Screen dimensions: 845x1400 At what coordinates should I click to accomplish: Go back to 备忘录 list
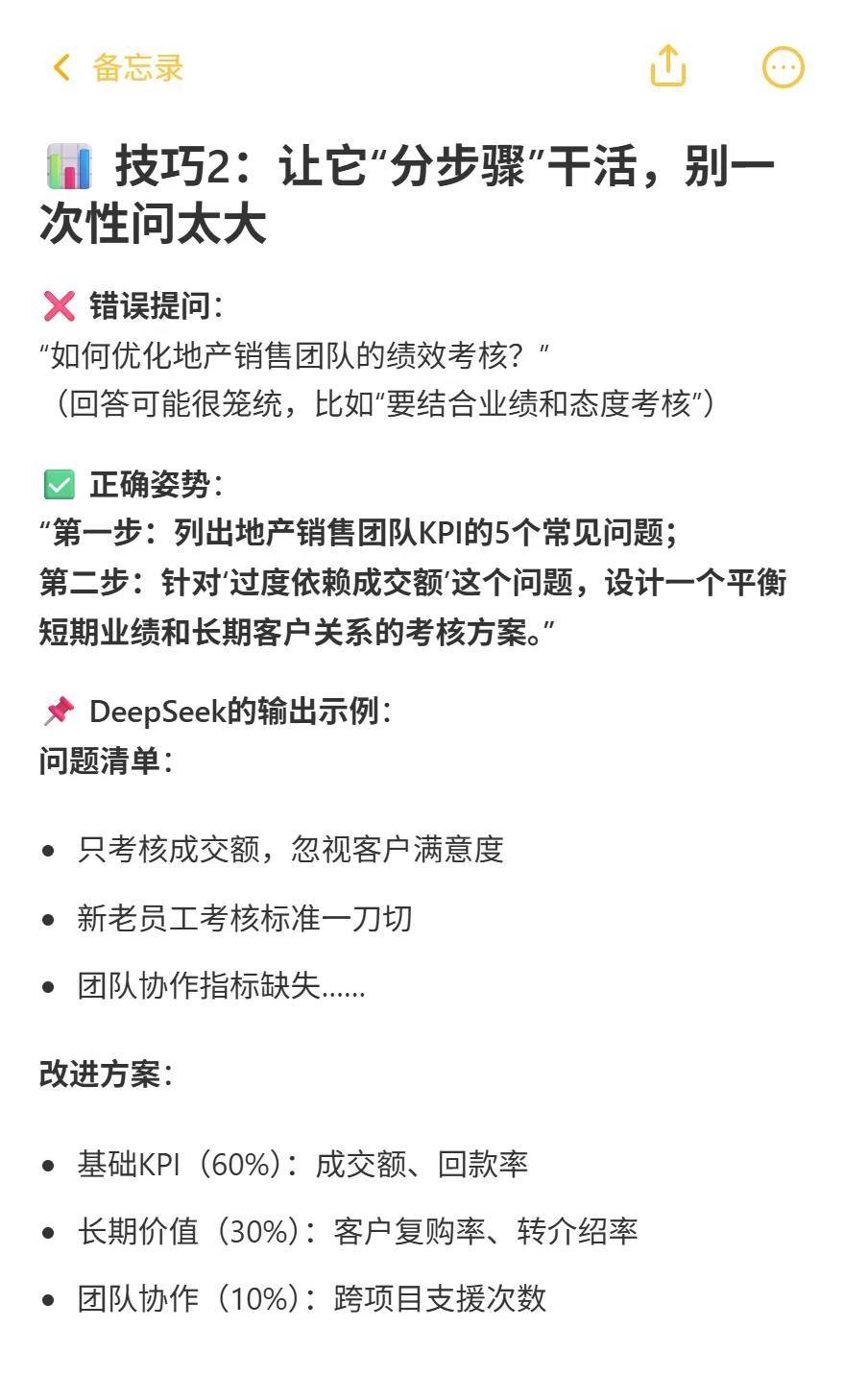pos(117,68)
